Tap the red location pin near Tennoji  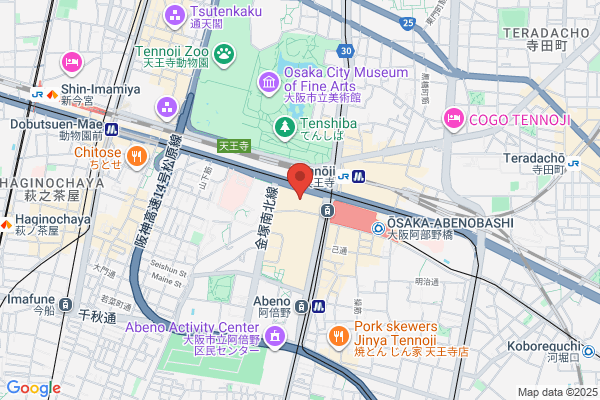(300, 181)
